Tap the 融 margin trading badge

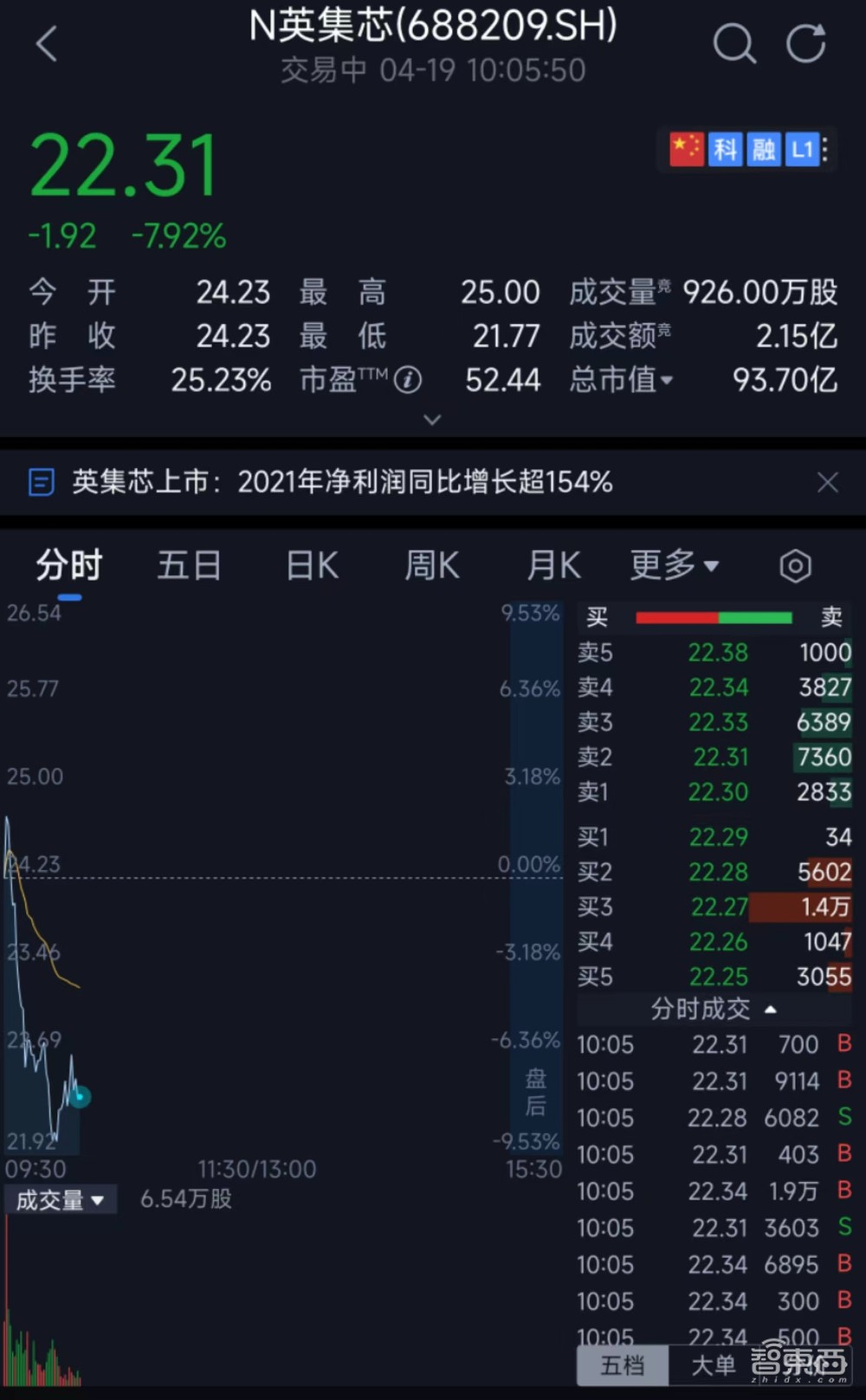point(763,149)
